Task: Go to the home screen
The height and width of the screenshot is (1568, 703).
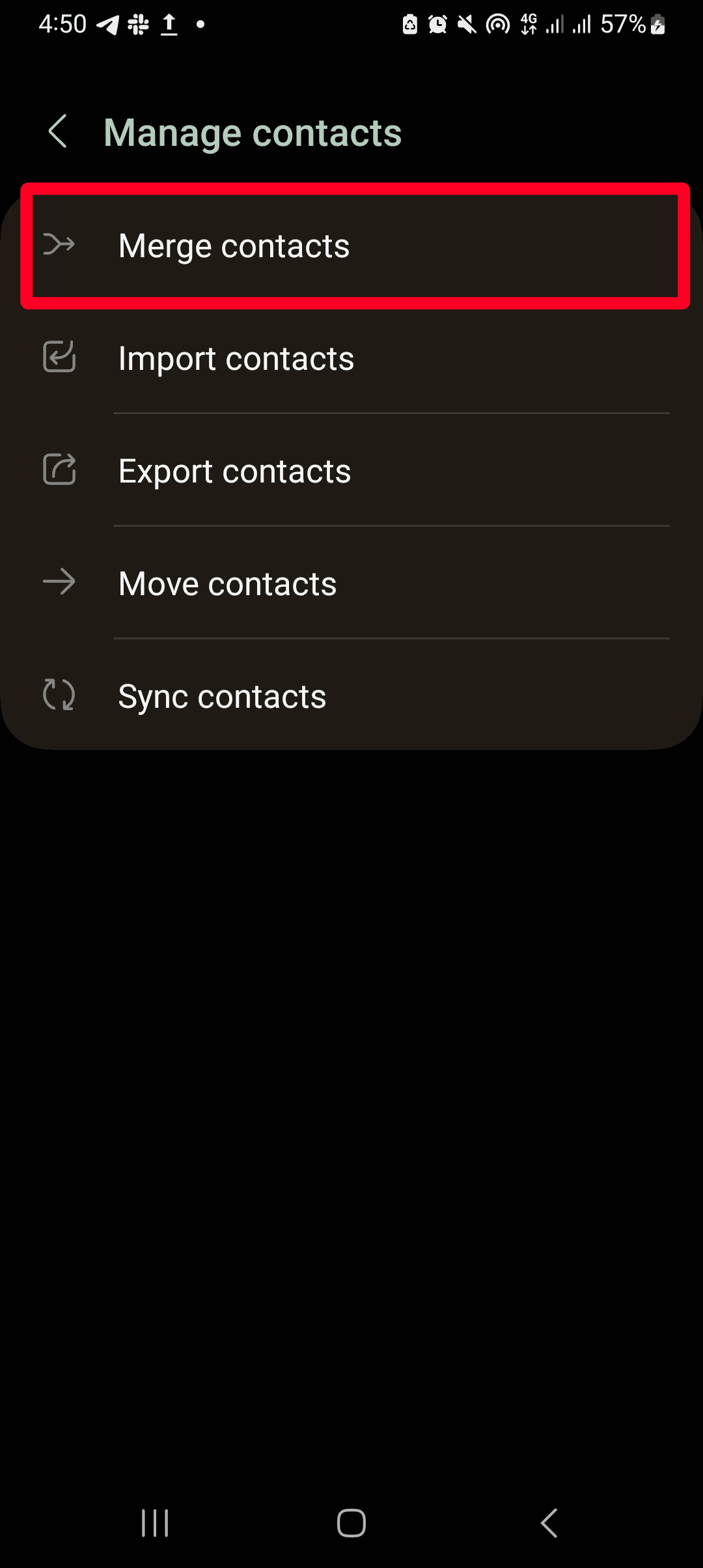Action: click(351, 1523)
